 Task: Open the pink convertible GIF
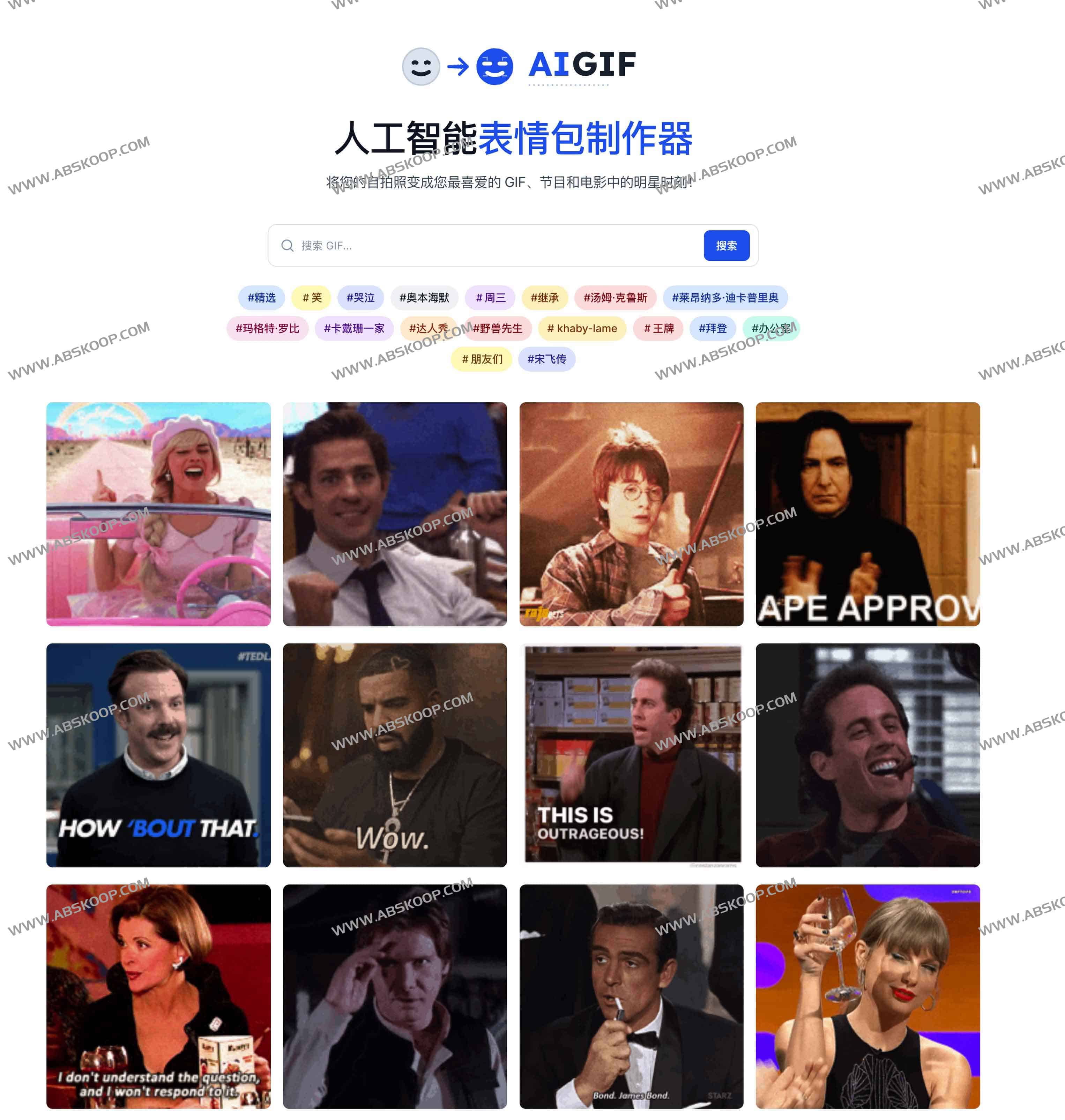(x=158, y=514)
